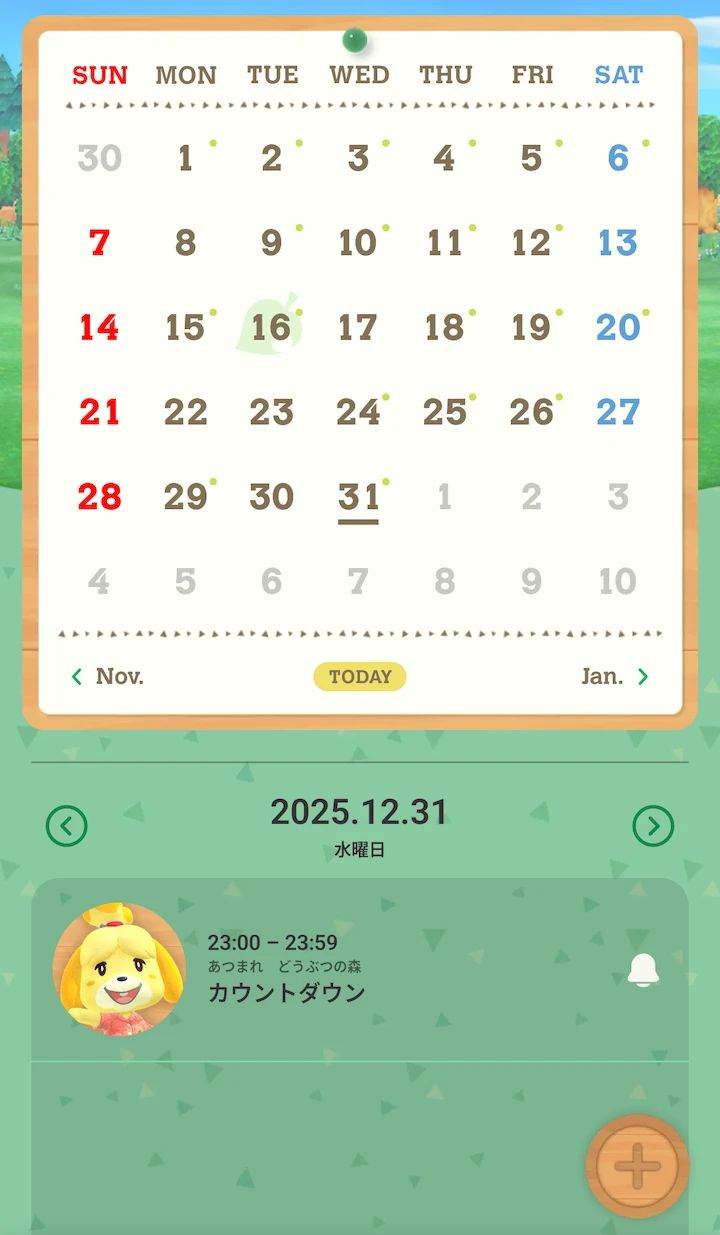Show the previous day's schedule
720x1235 pixels.
pyautogui.click(x=67, y=826)
